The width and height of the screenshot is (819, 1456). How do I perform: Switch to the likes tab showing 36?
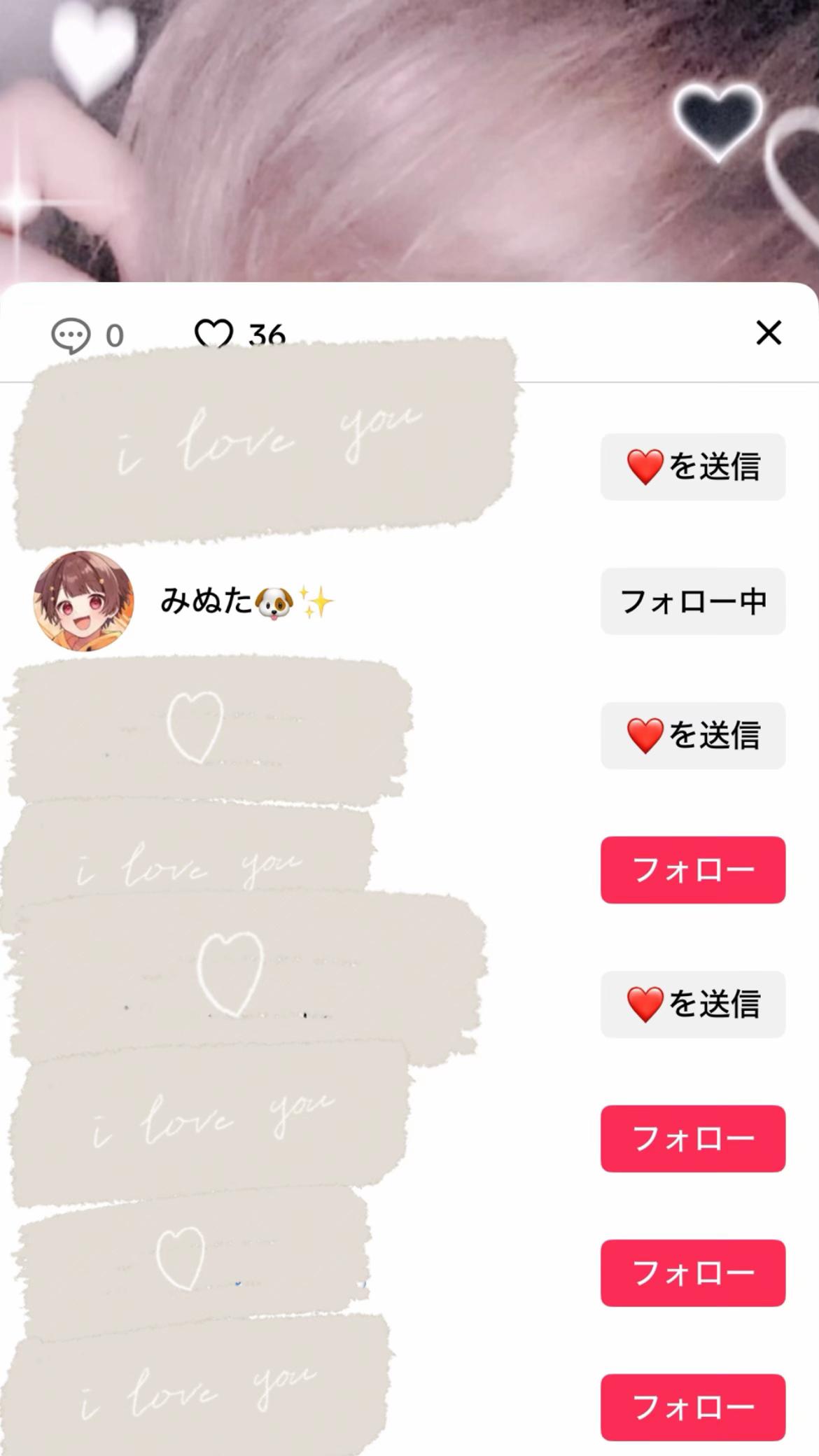coord(239,334)
